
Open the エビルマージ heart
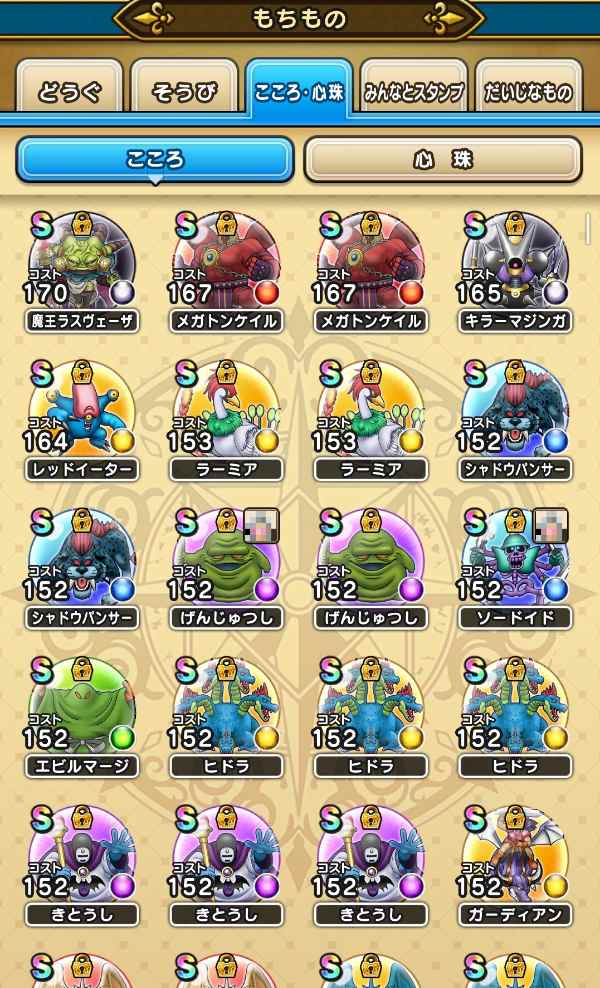pos(81,709)
